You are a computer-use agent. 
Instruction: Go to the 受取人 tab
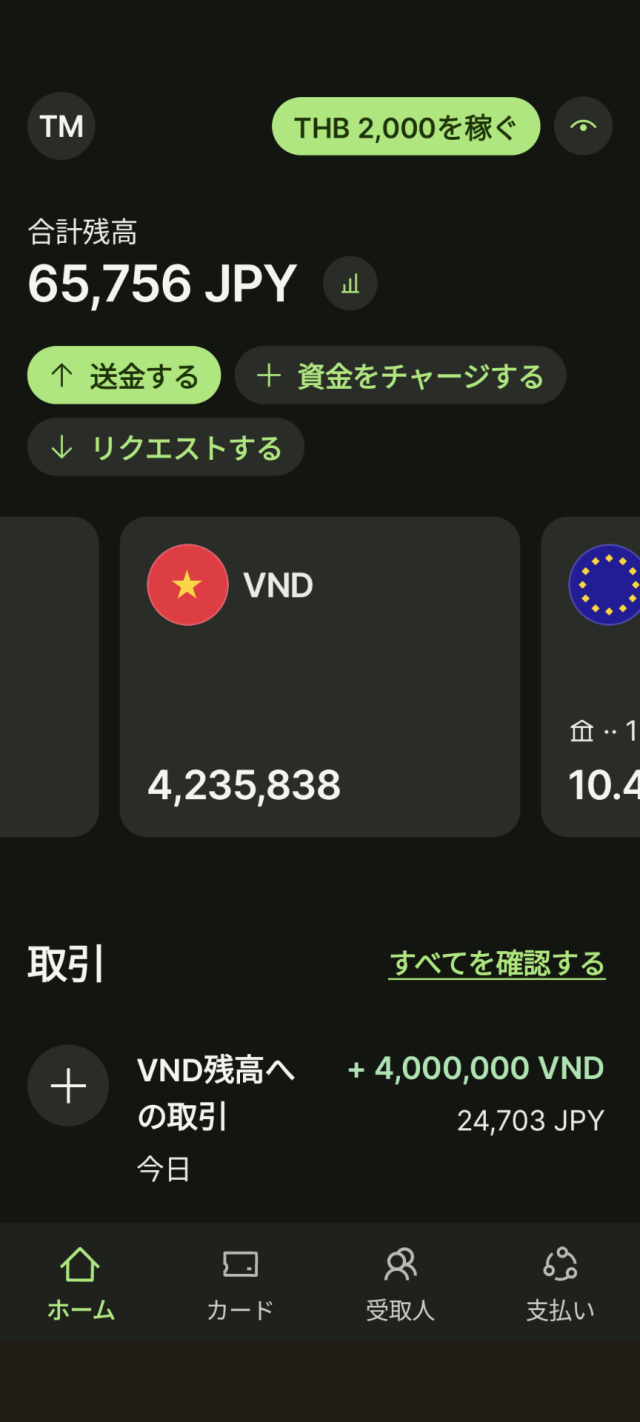pos(400,1282)
